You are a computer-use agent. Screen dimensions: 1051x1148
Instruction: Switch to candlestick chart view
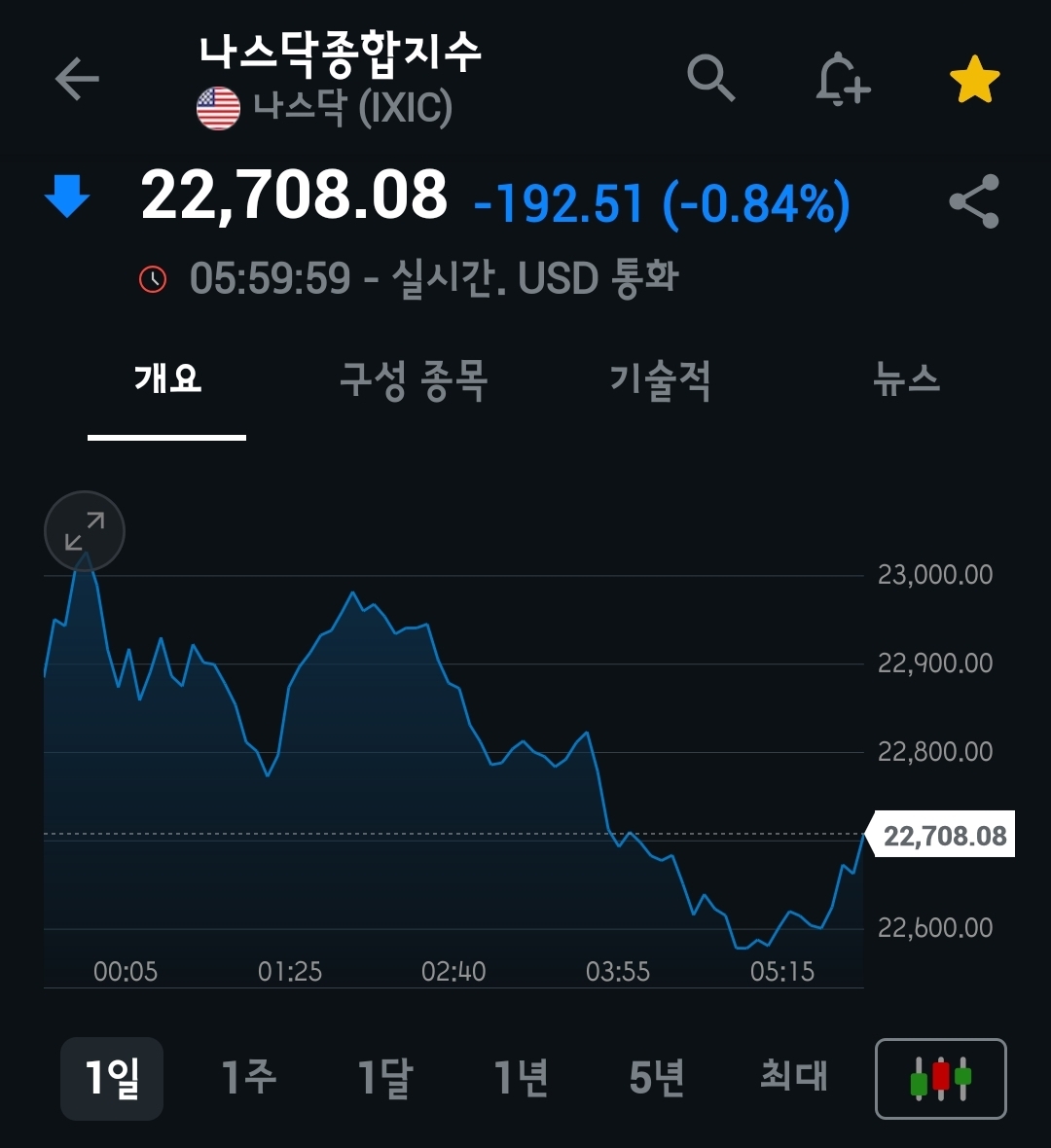(941, 1079)
